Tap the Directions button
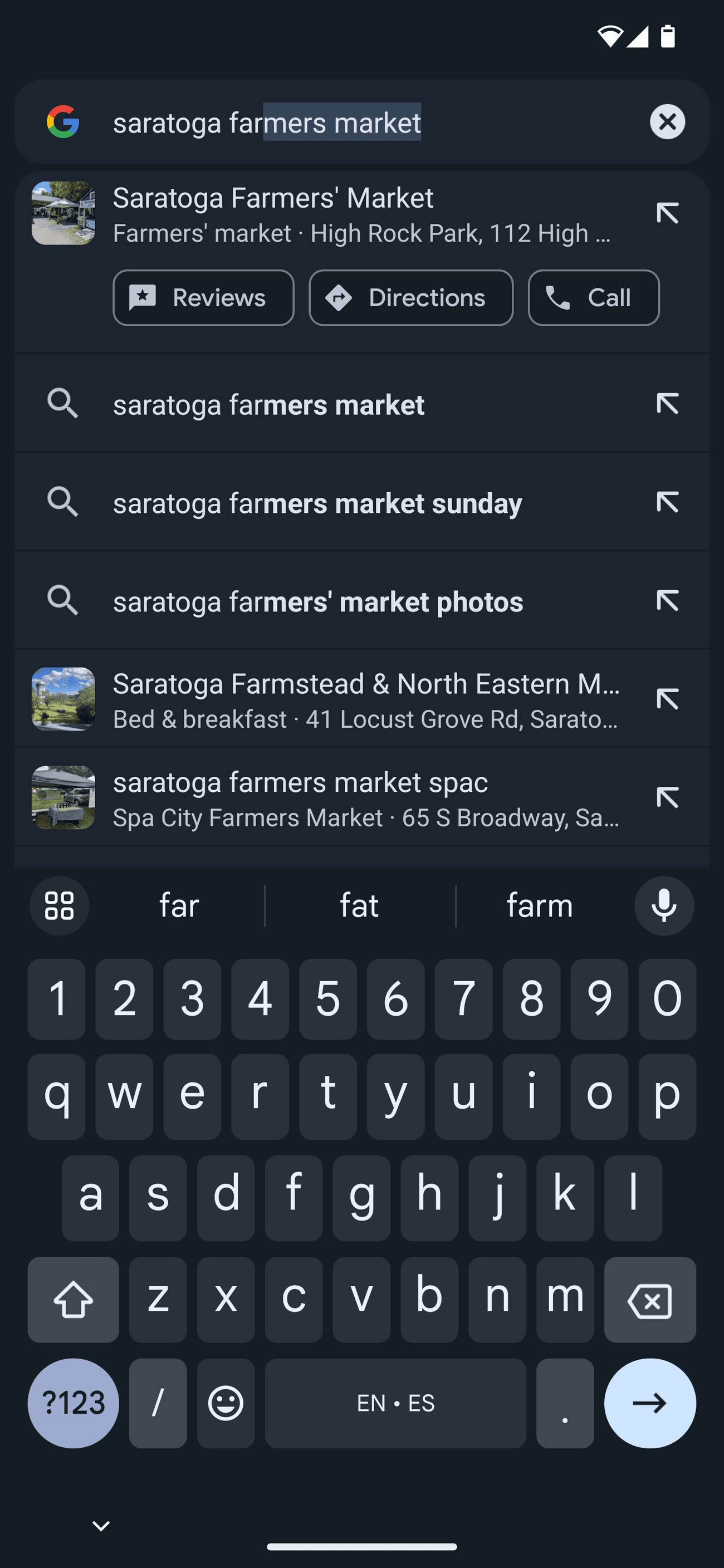This screenshot has width=724, height=1568. [411, 298]
